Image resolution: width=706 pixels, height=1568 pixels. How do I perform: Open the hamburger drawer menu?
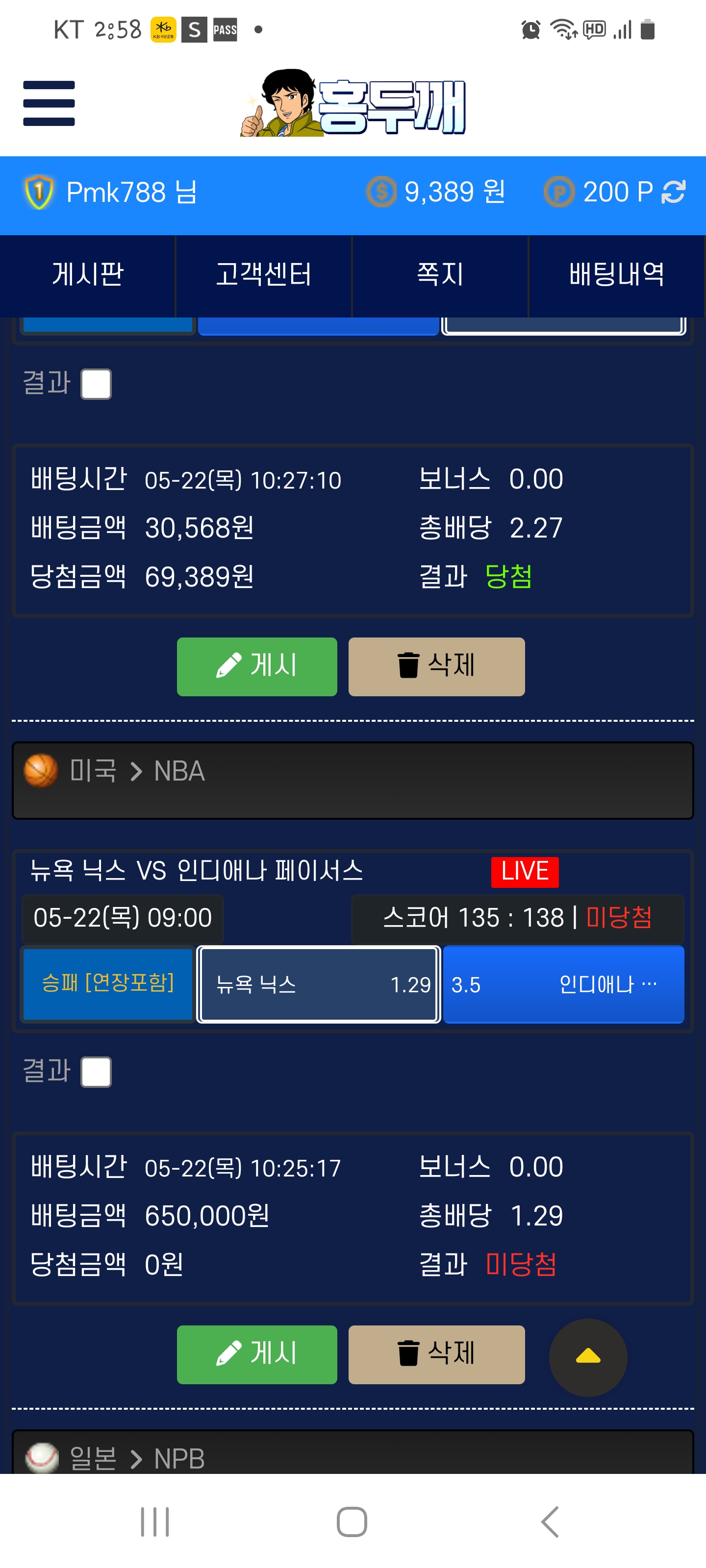click(49, 103)
